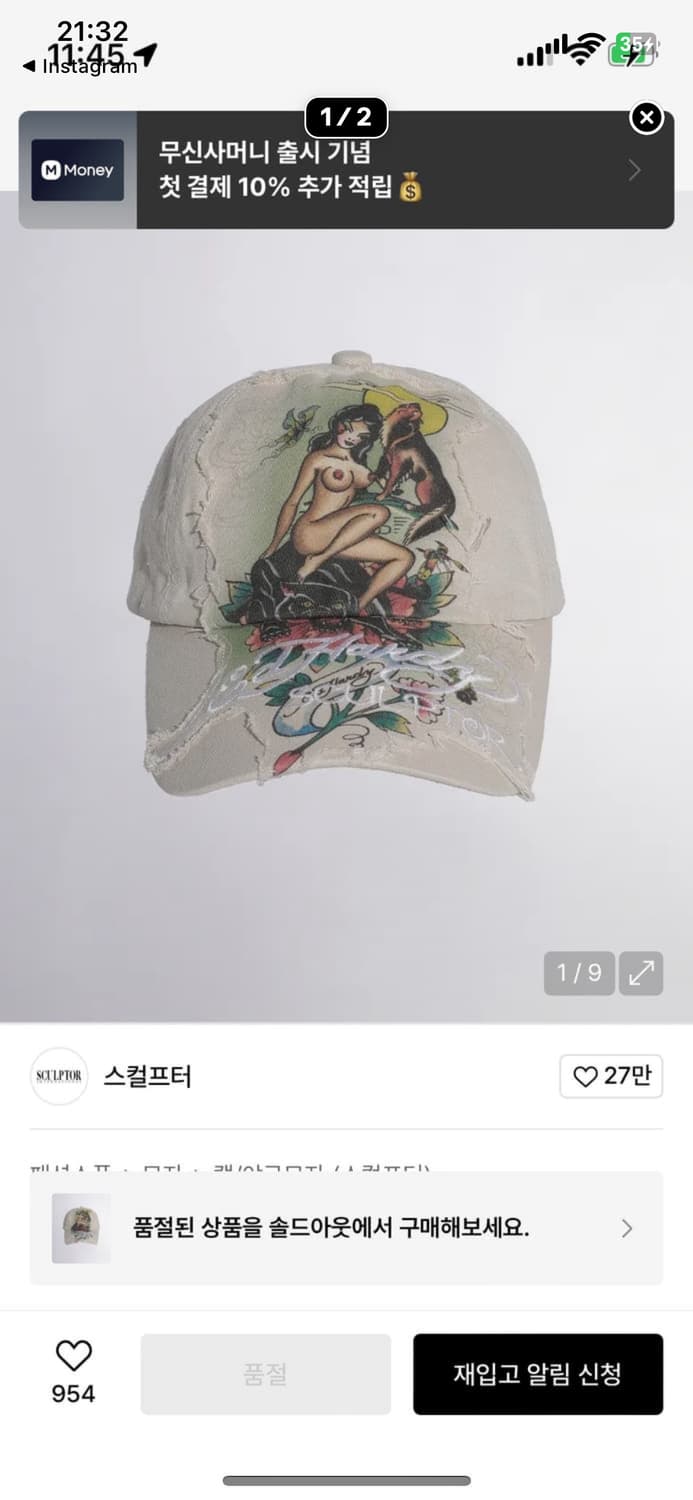Open the 스컬프터 brand page
This screenshot has width=693, height=1500.
147,1076
